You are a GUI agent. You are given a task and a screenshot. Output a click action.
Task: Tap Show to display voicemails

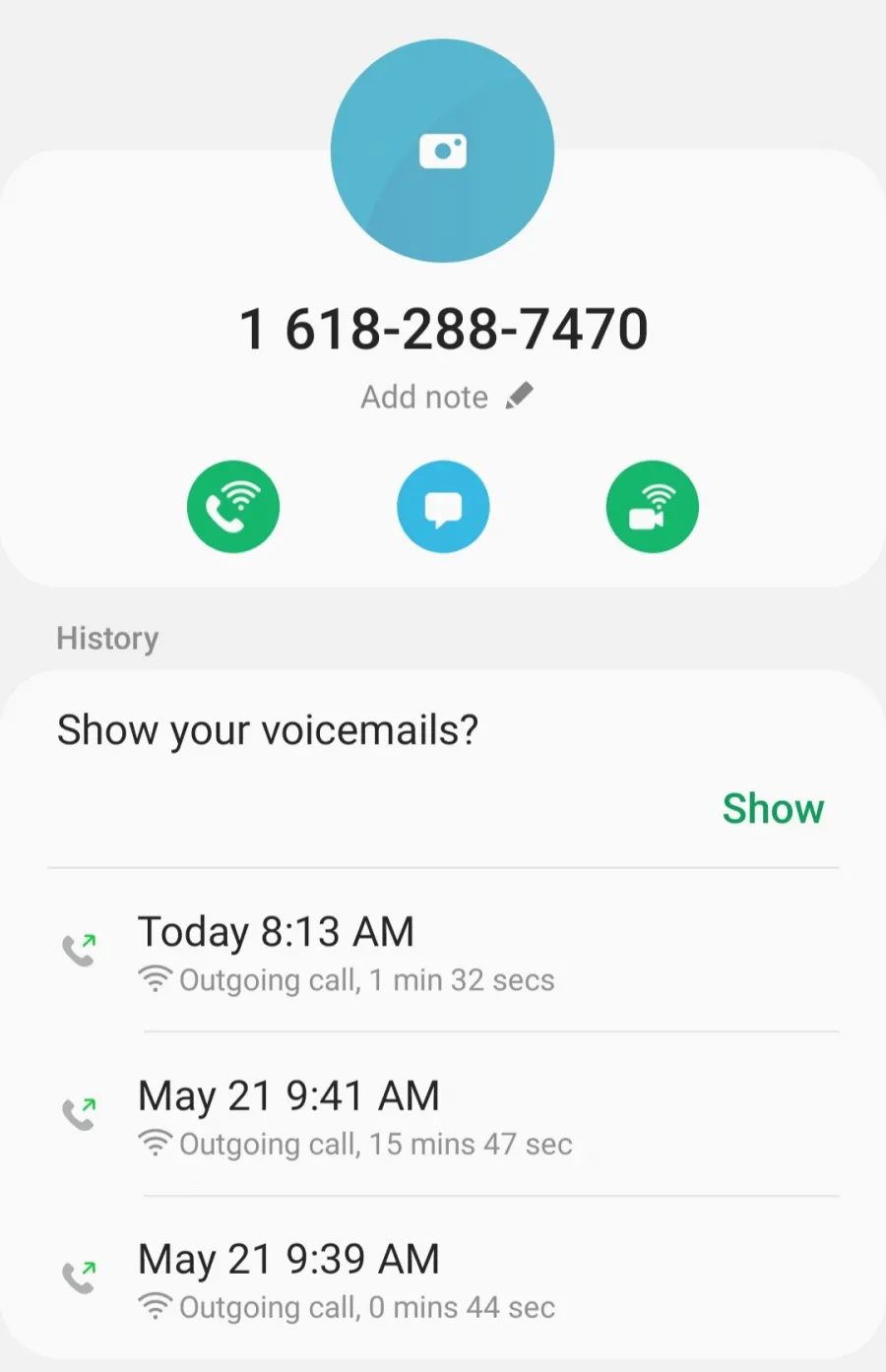pyautogui.click(x=773, y=808)
